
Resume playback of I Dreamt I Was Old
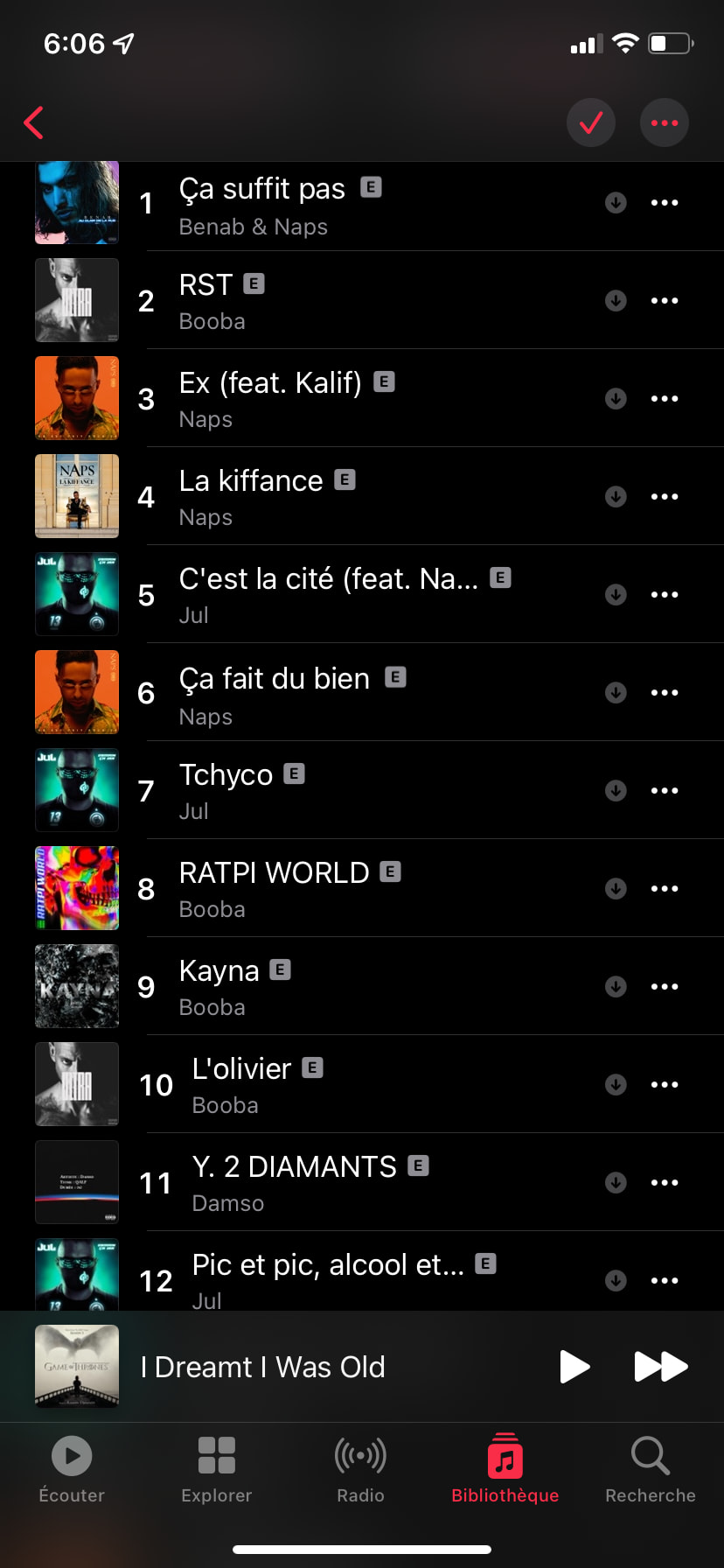pyautogui.click(x=574, y=1367)
